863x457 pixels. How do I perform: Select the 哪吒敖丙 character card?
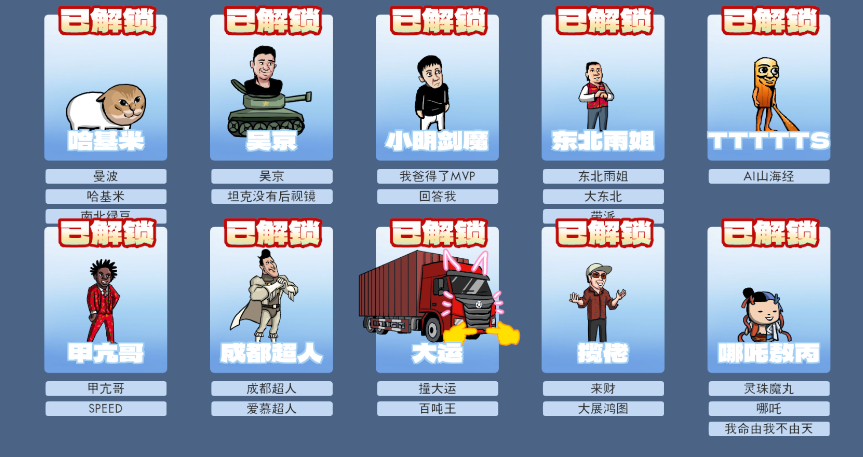768,305
